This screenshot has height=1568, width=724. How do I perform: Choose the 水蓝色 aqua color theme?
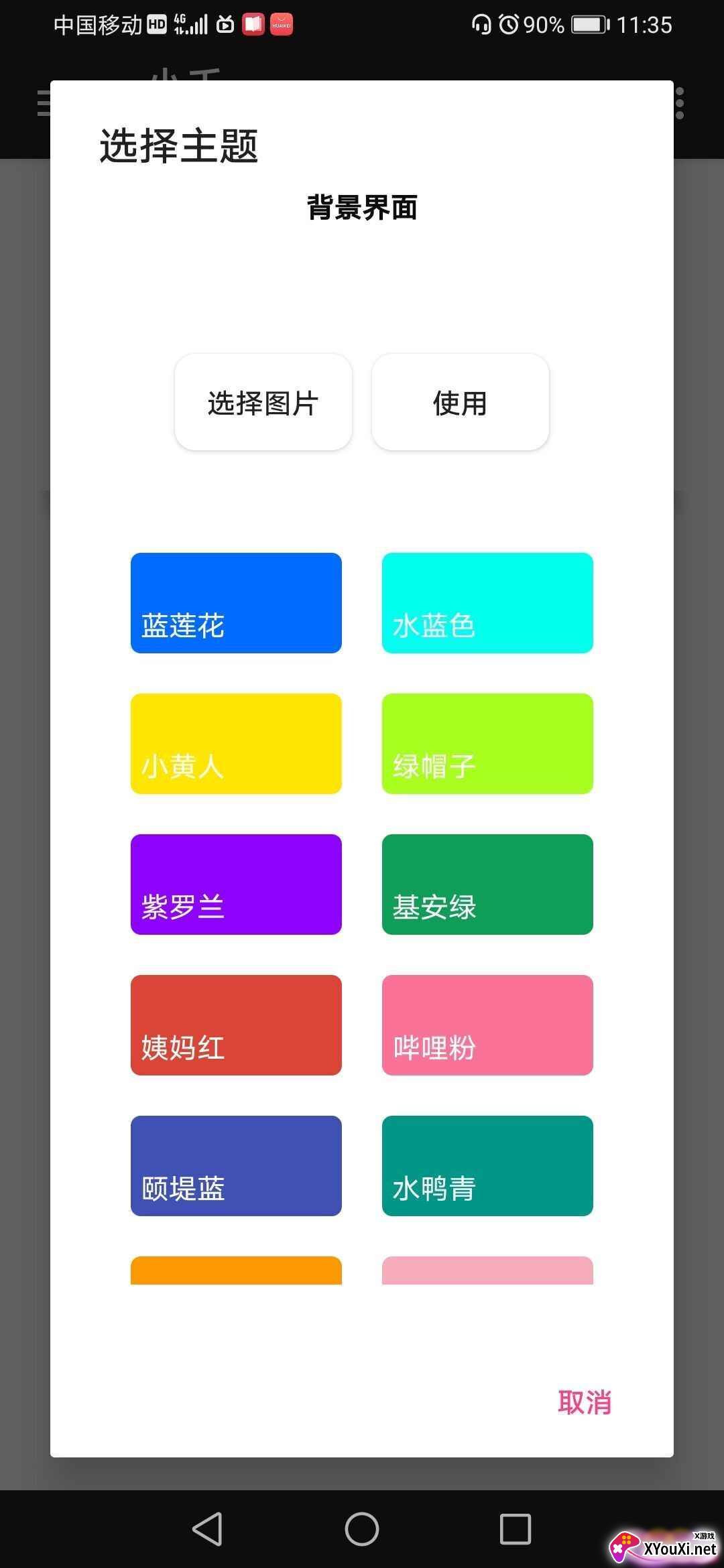pyautogui.click(x=487, y=602)
